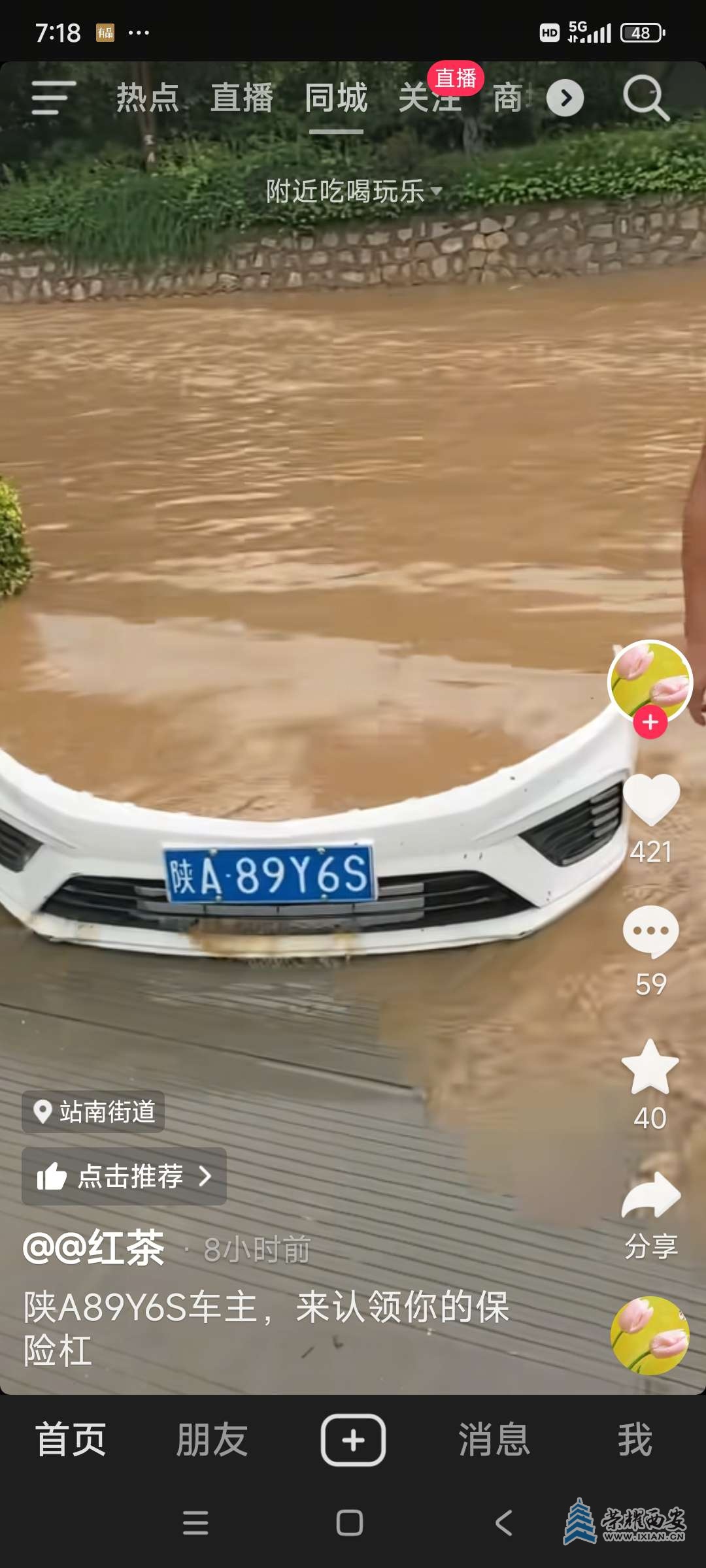Open @红茶's profile
The height and width of the screenshot is (1568, 706).
(93, 1248)
